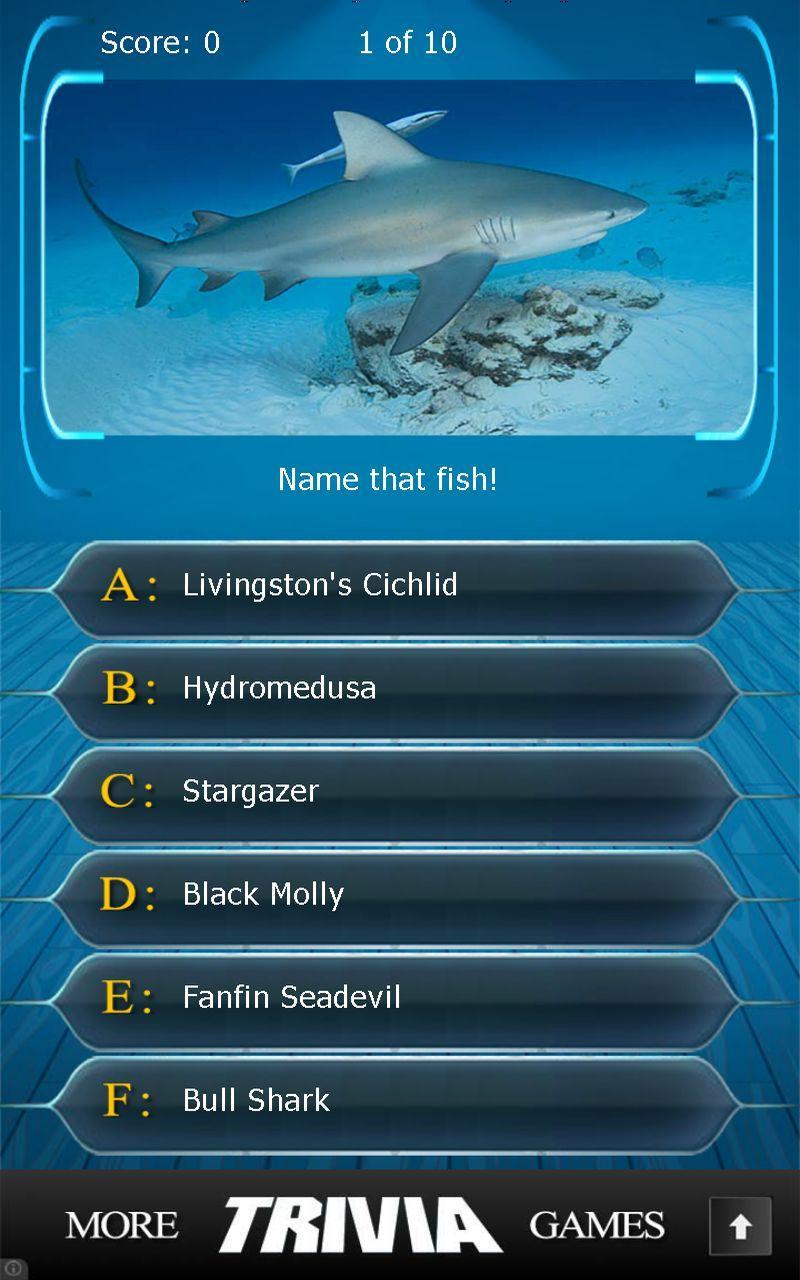Answer with F: Bull Shark
800x1280 pixels.
click(395, 1101)
